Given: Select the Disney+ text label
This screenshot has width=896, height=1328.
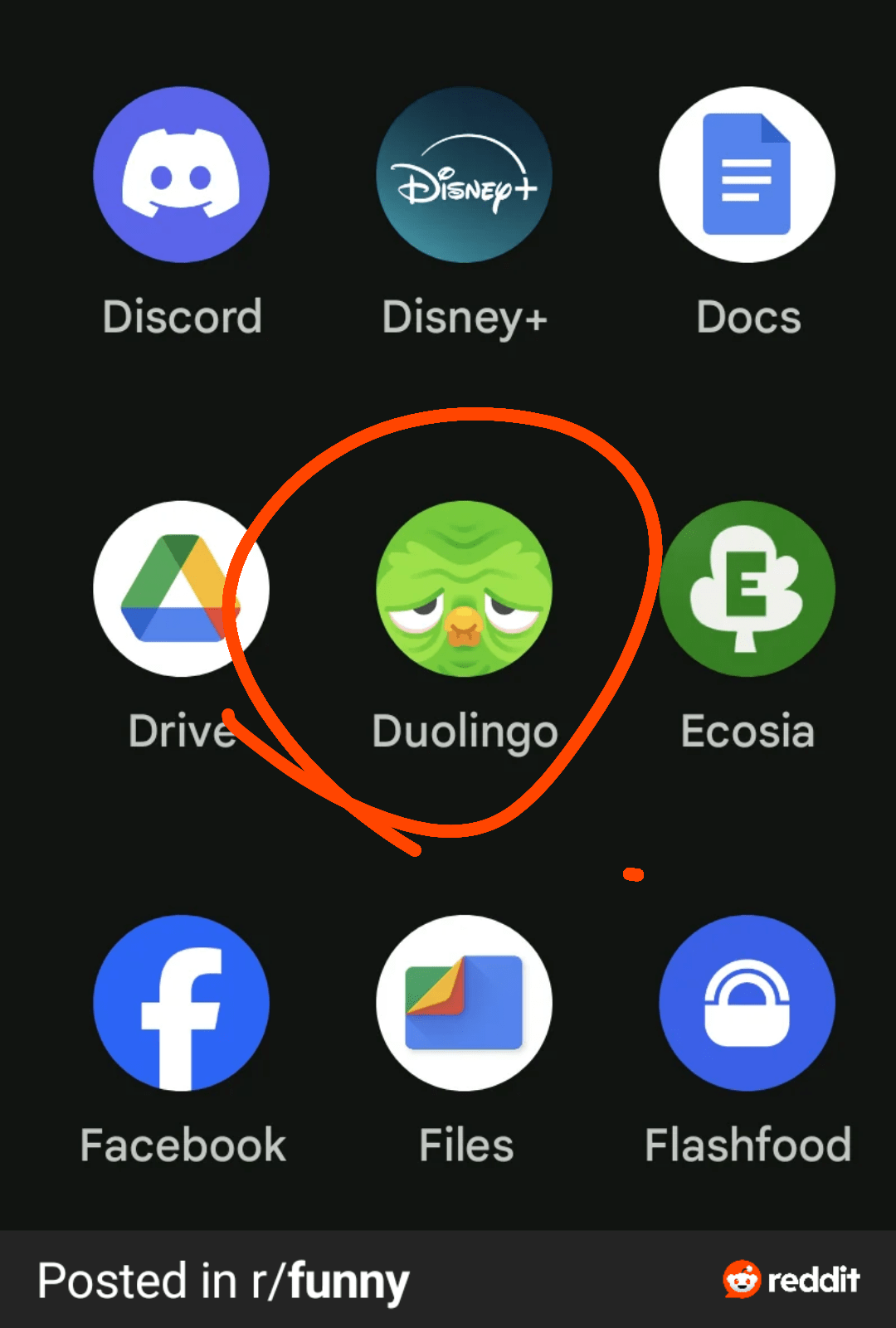Looking at the screenshot, I should (x=464, y=316).
